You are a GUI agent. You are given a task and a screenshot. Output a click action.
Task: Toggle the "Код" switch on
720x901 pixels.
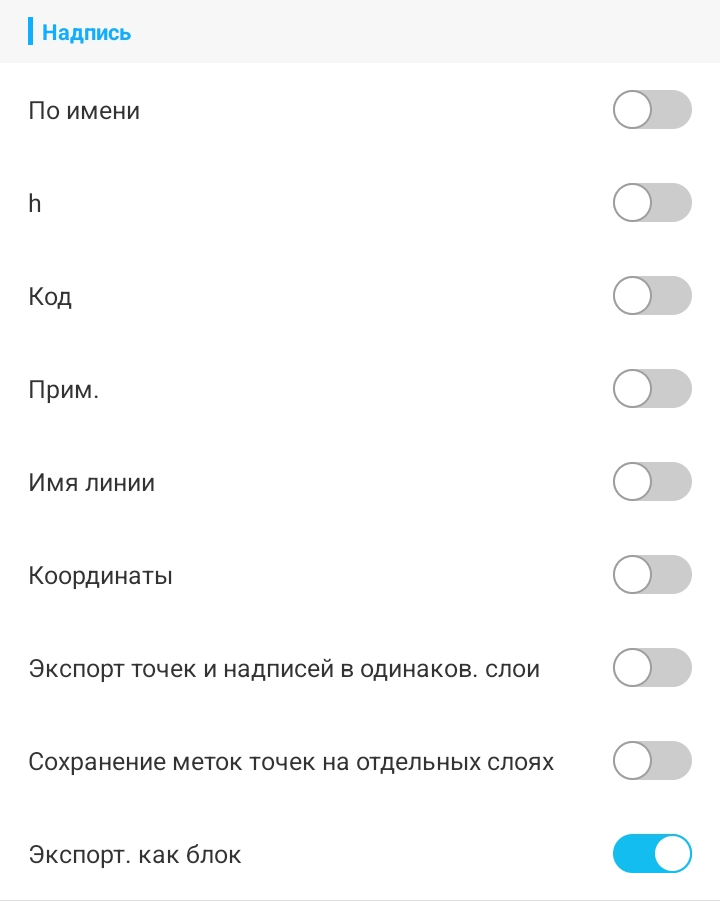coord(652,296)
